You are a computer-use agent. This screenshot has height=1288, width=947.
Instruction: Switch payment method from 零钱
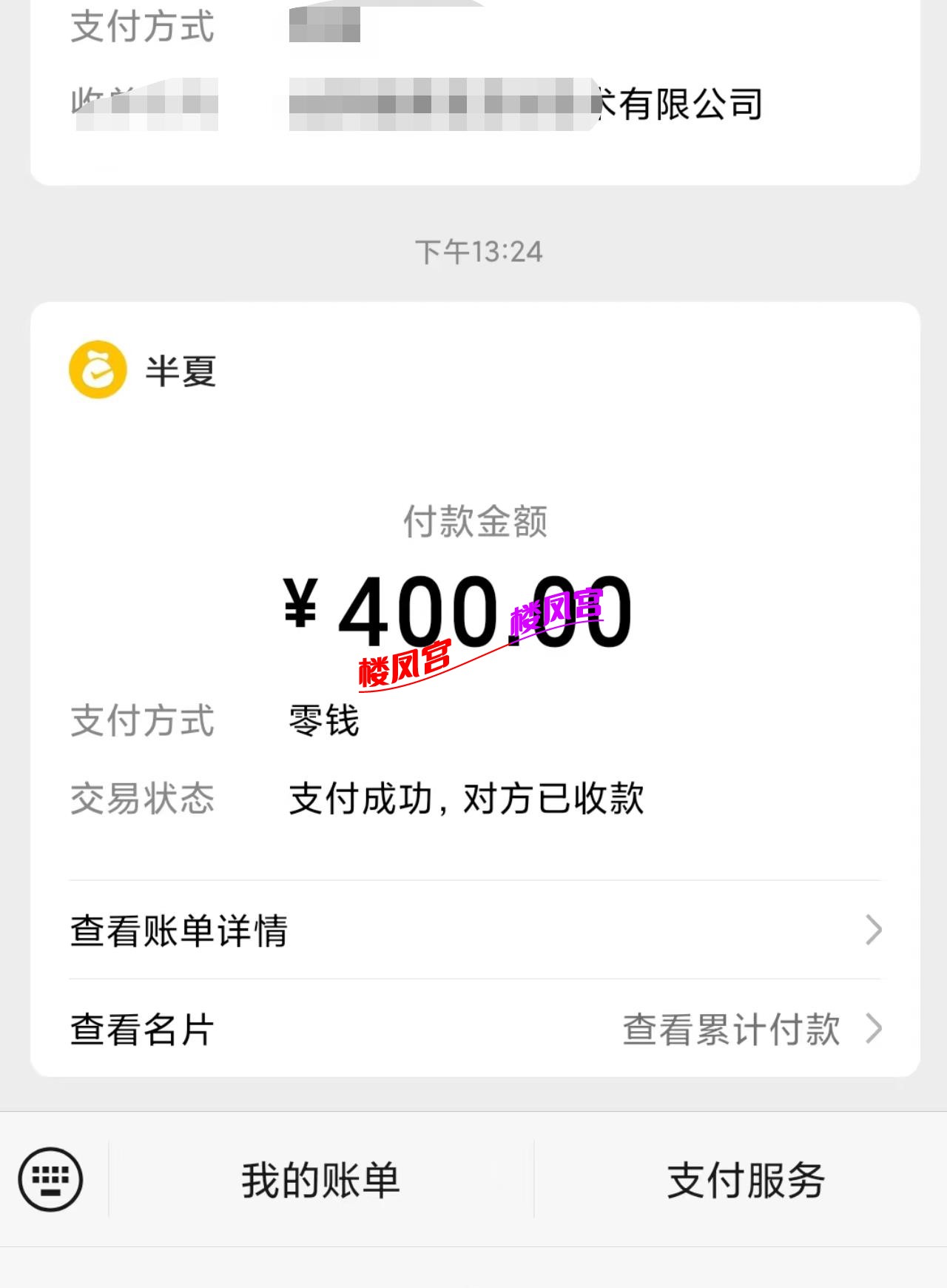click(x=324, y=722)
